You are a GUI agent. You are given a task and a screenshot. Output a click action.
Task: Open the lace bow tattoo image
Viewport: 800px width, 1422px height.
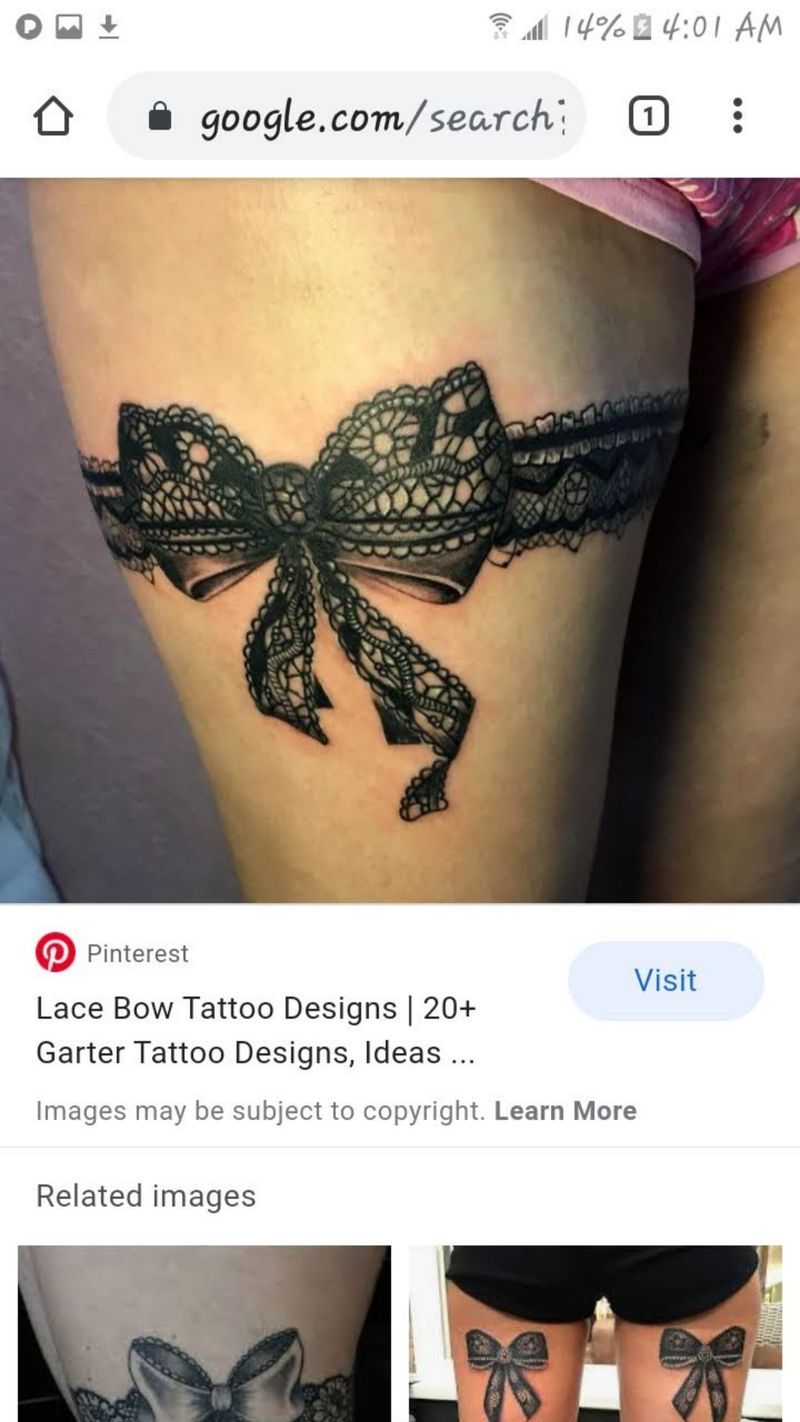coord(400,540)
